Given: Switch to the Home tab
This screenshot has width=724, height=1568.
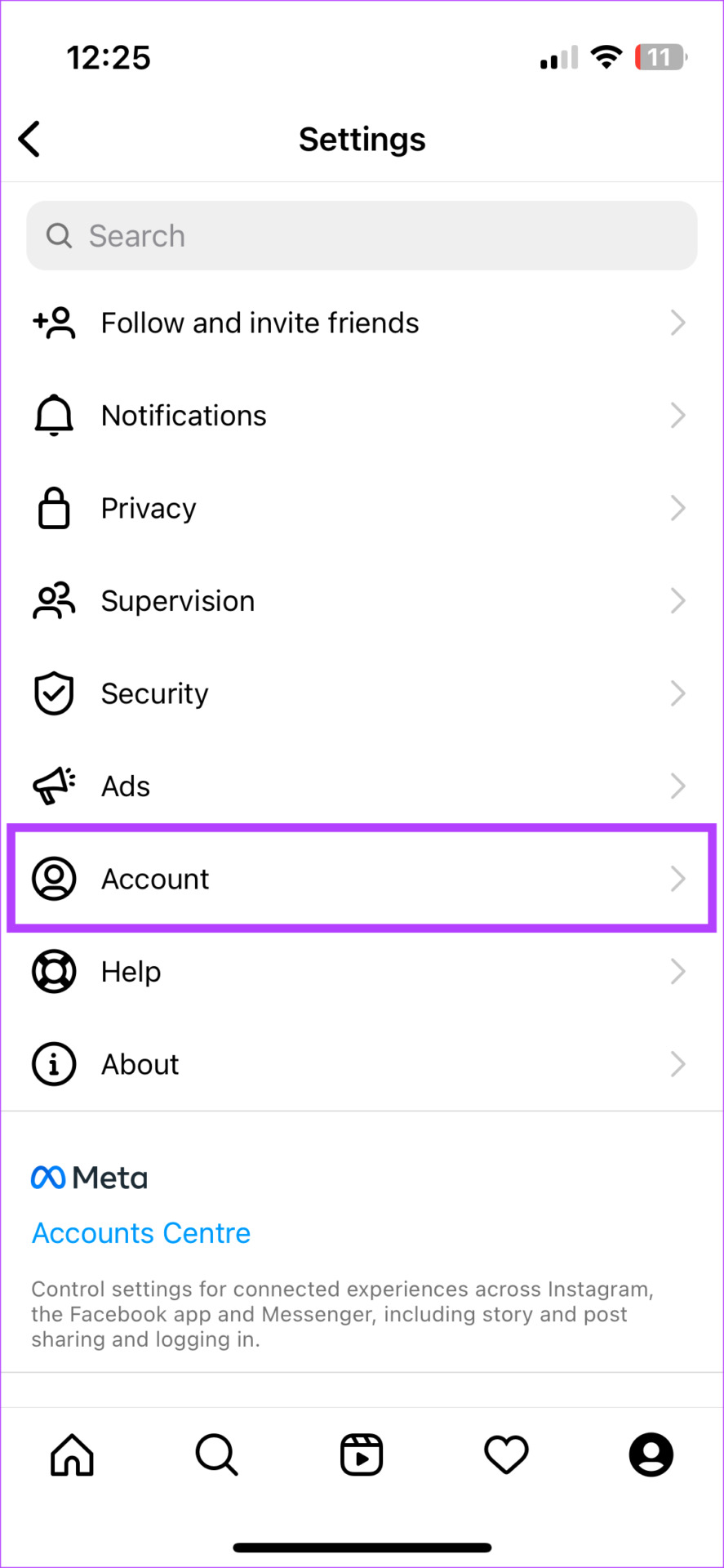Looking at the screenshot, I should [73, 1454].
